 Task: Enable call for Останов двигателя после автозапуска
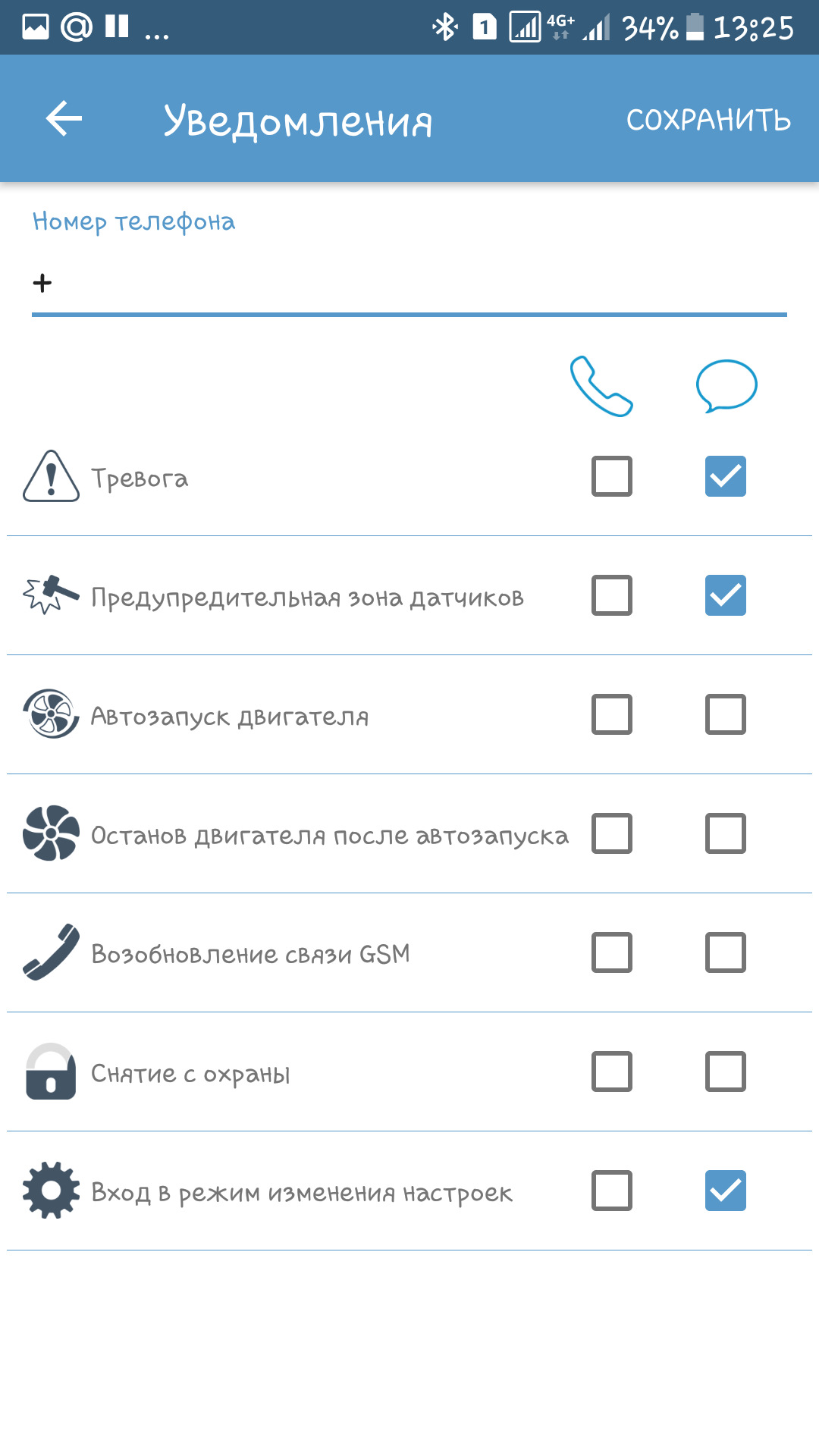(x=612, y=833)
